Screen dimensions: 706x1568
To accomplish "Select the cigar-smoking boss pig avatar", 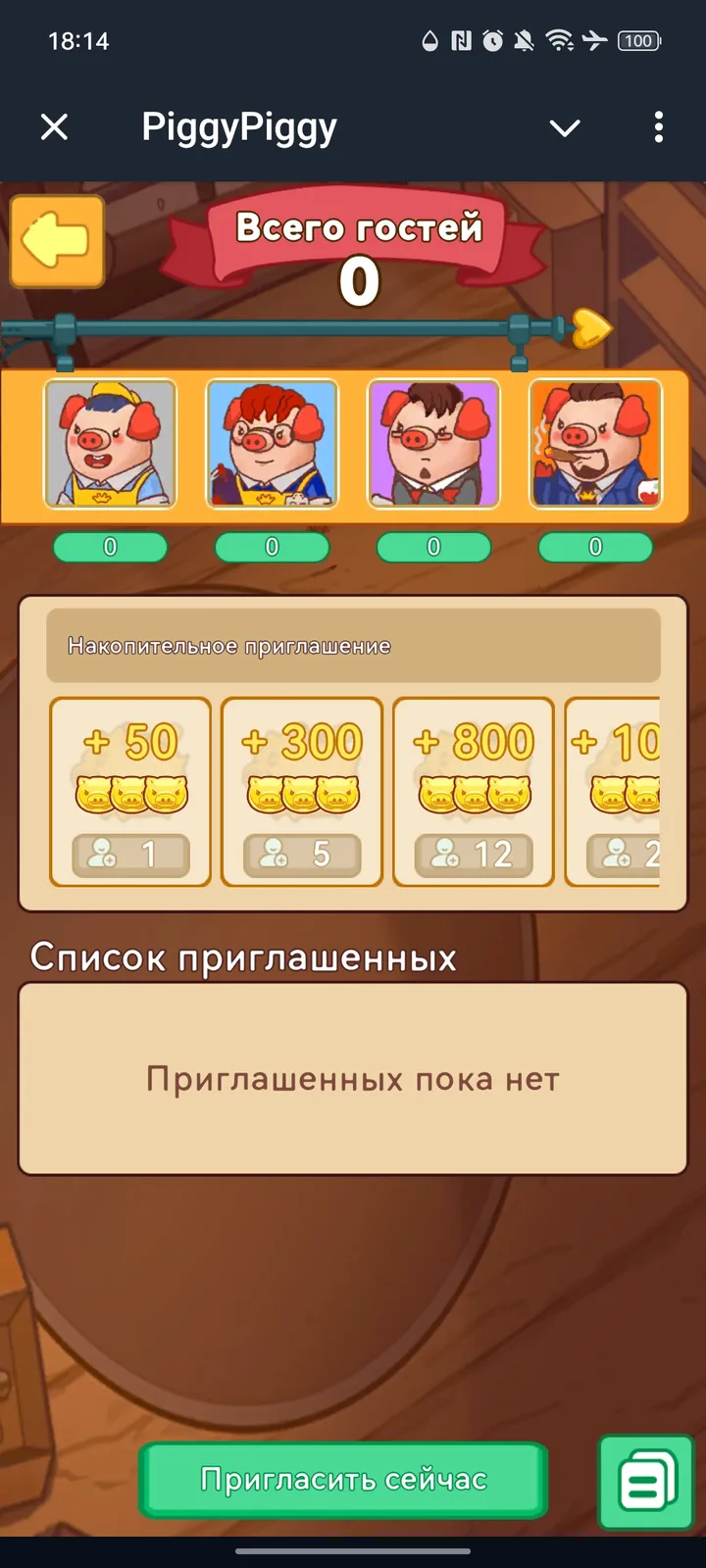I will pos(594,444).
